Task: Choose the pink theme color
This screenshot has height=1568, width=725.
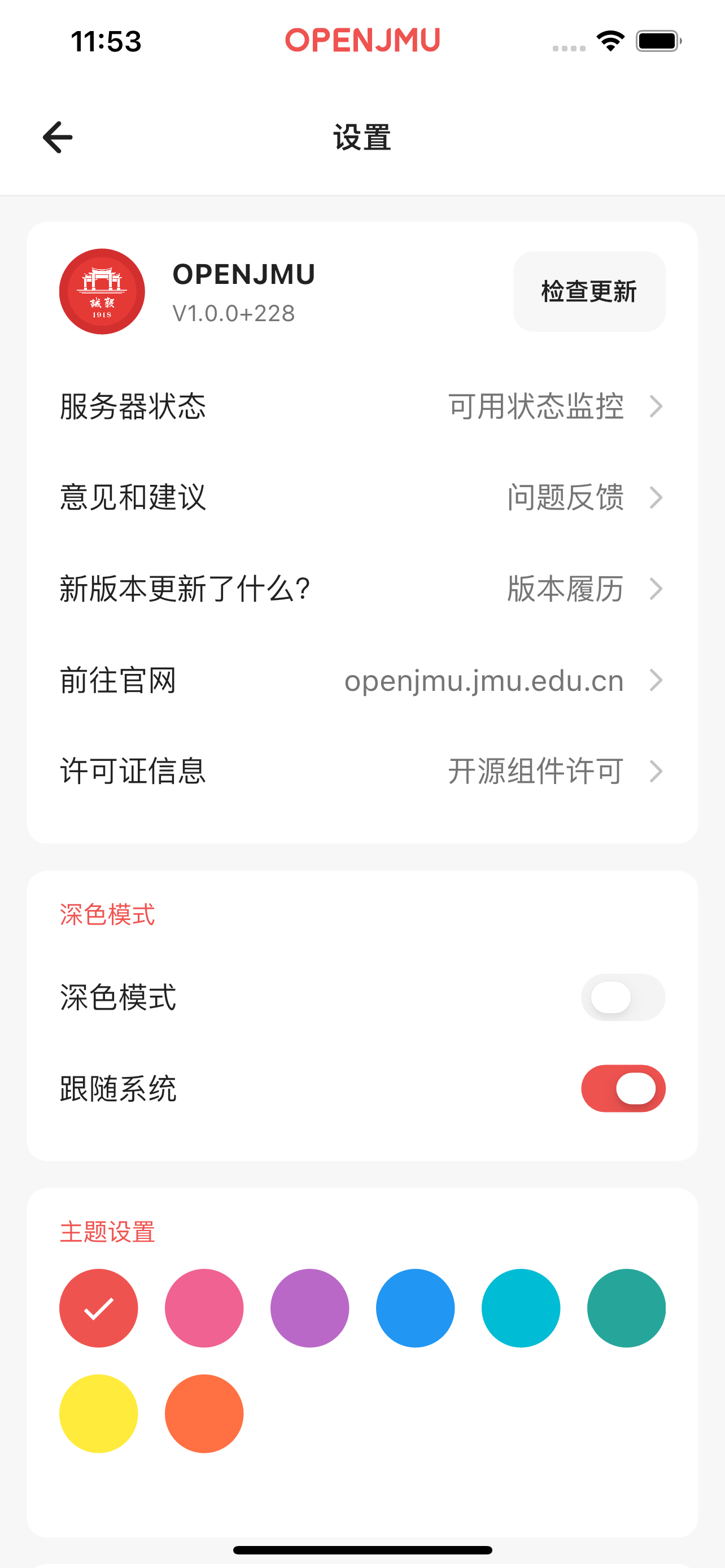Action: (204, 1308)
